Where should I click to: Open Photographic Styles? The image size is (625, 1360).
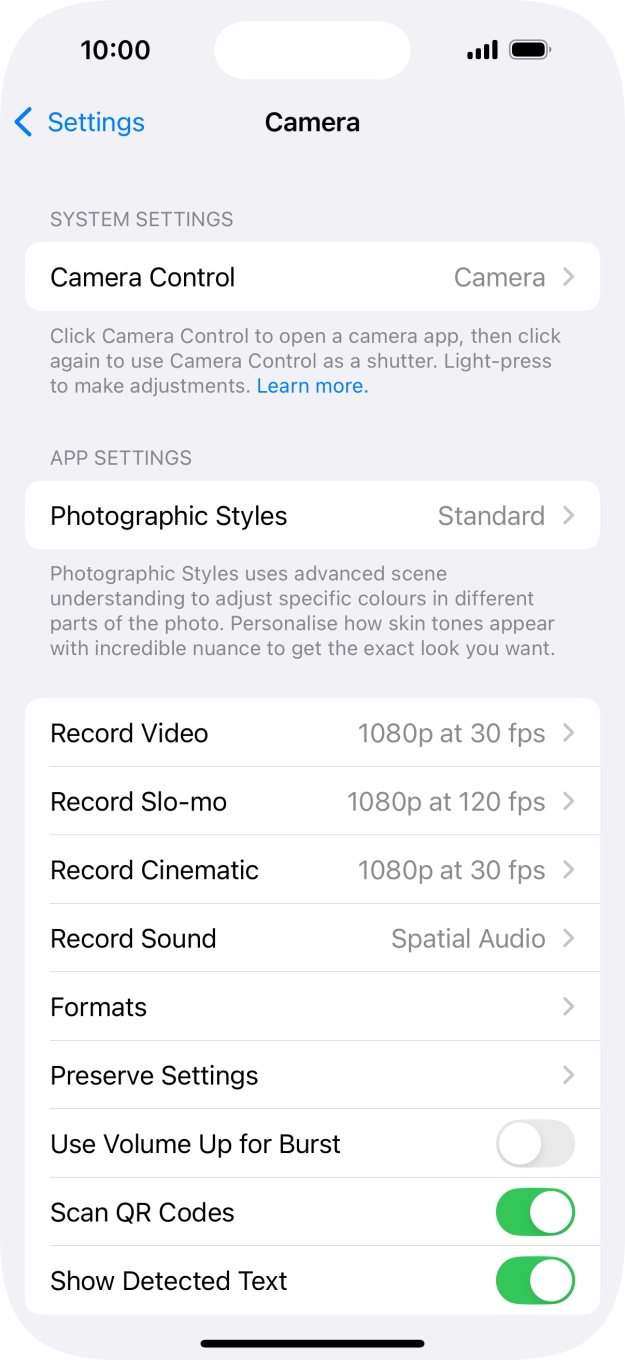(312, 516)
